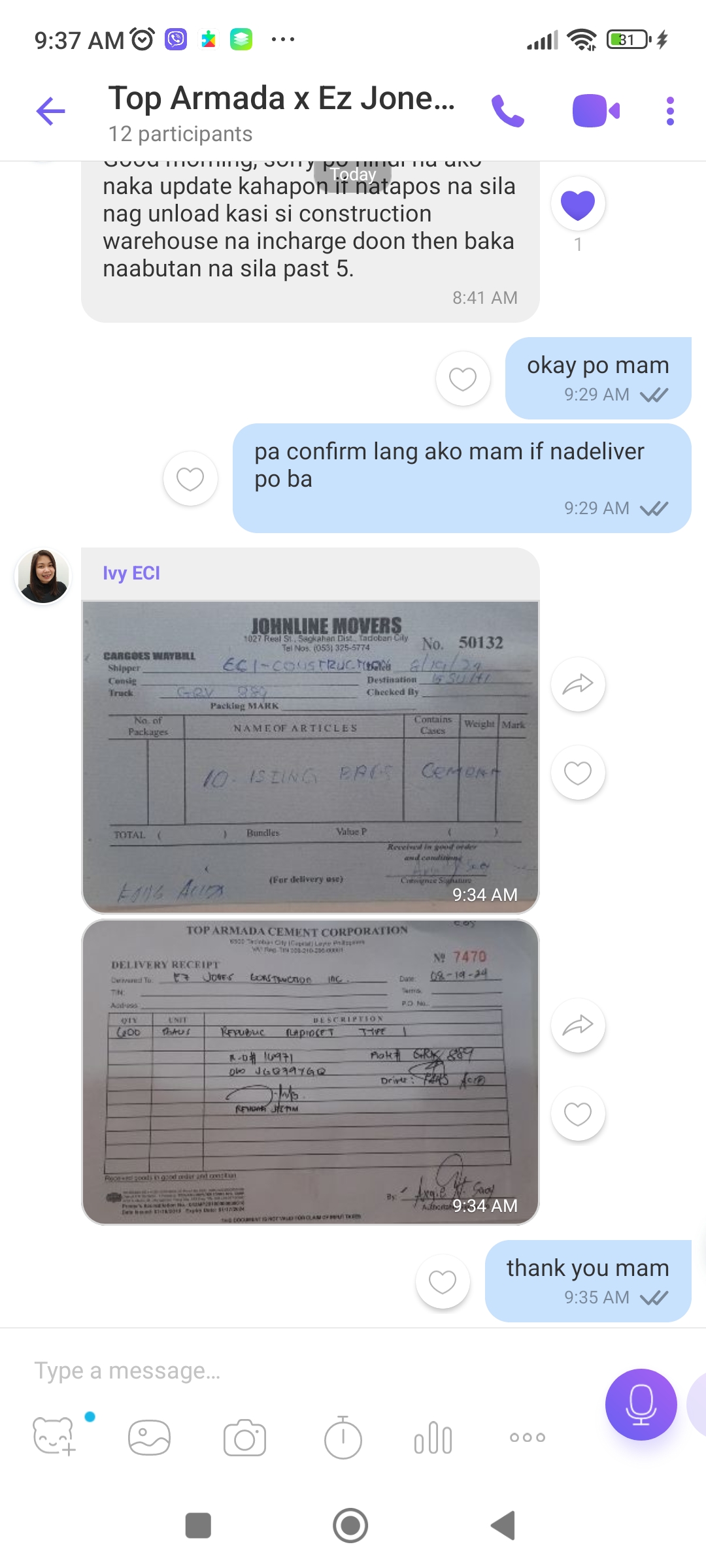706x1568 pixels.
Task: Open the gallery to attach an image
Action: pos(149,1437)
